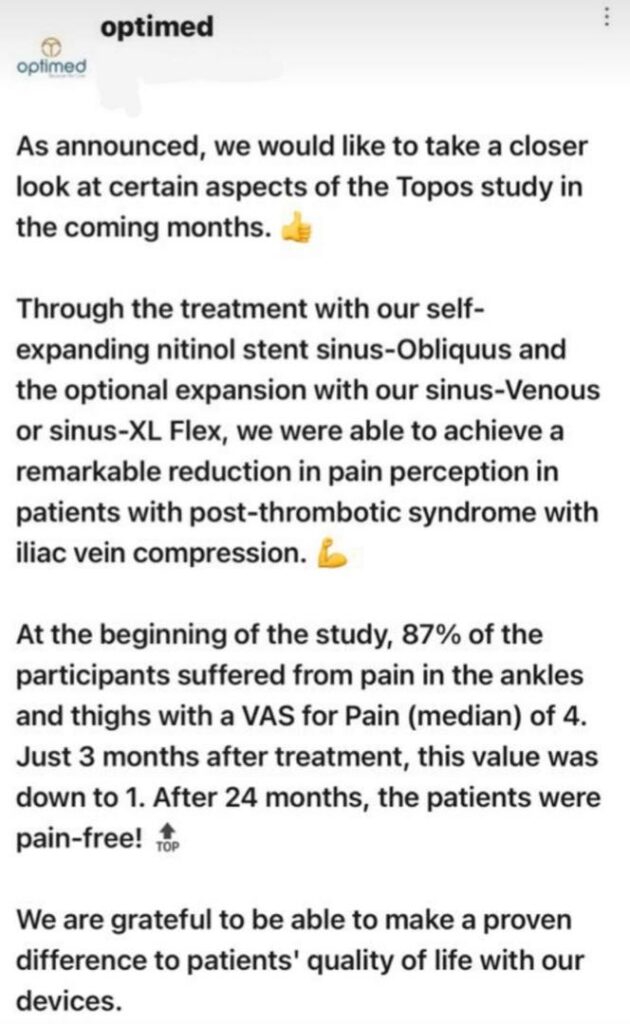Open the optimed profile name
This screenshot has width=630, height=1024.
click(x=156, y=27)
